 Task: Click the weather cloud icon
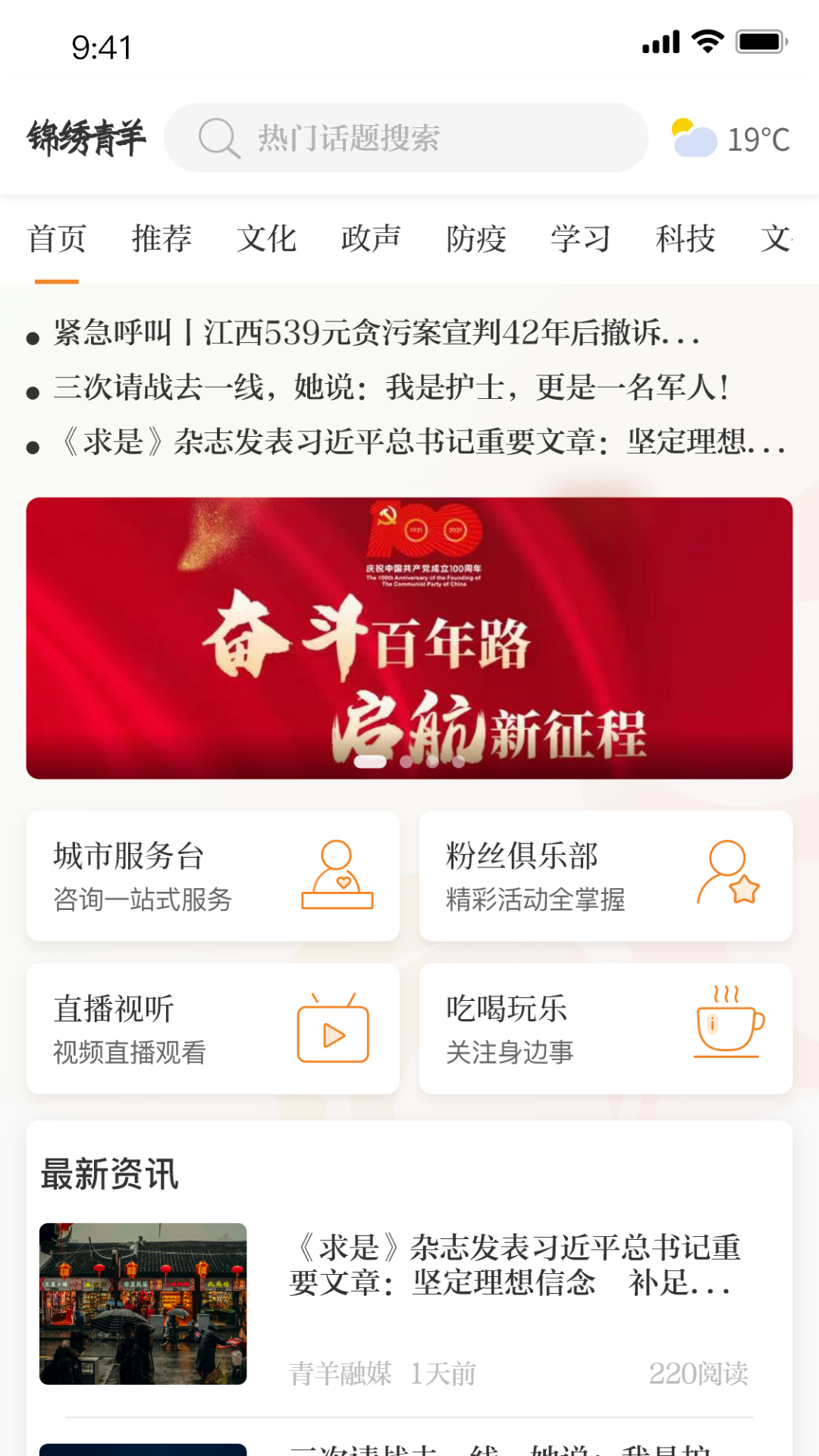tap(694, 138)
